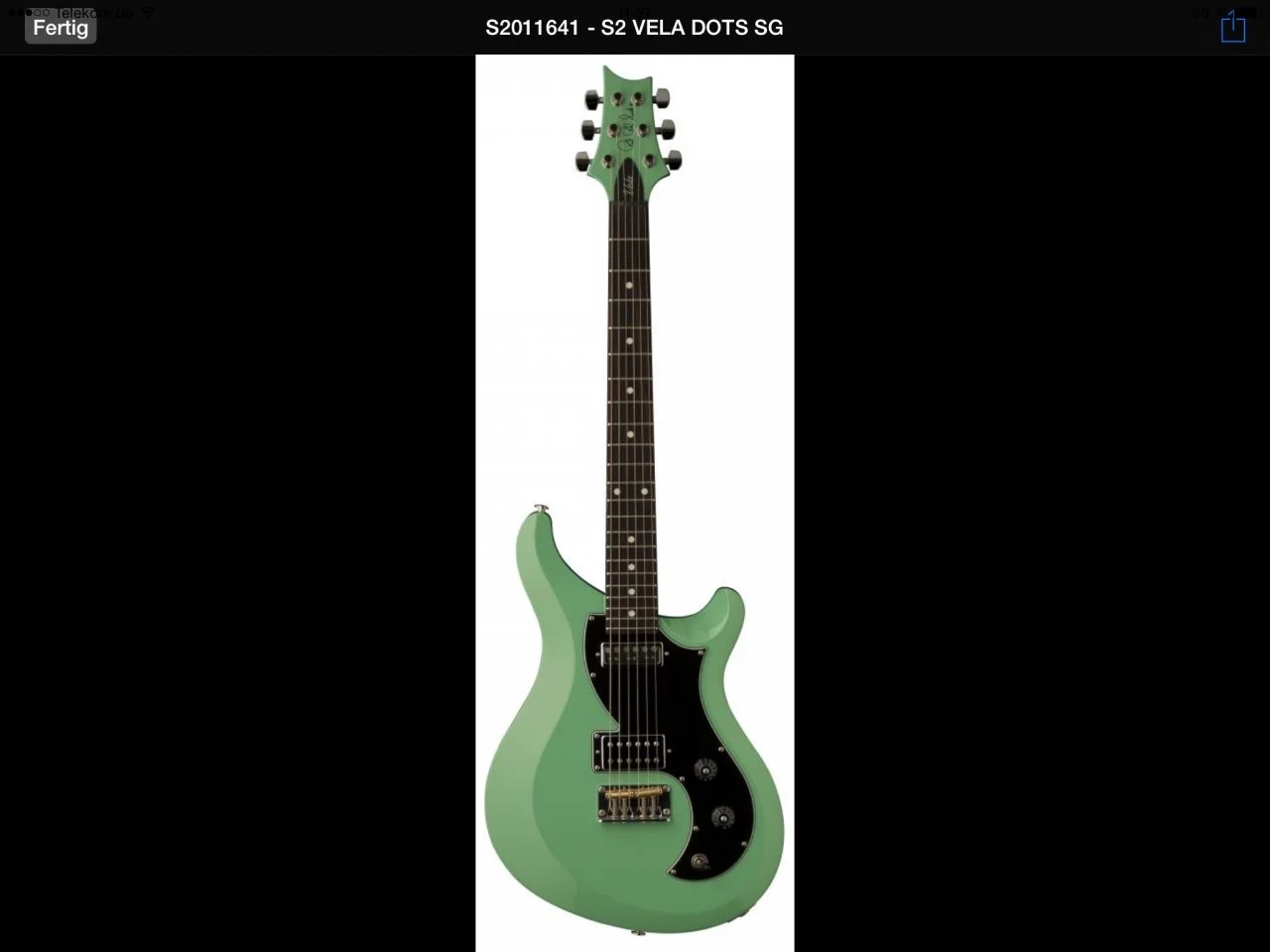Share the S2 VELA guitar image
The width and height of the screenshot is (1270, 952).
coord(1232,27)
